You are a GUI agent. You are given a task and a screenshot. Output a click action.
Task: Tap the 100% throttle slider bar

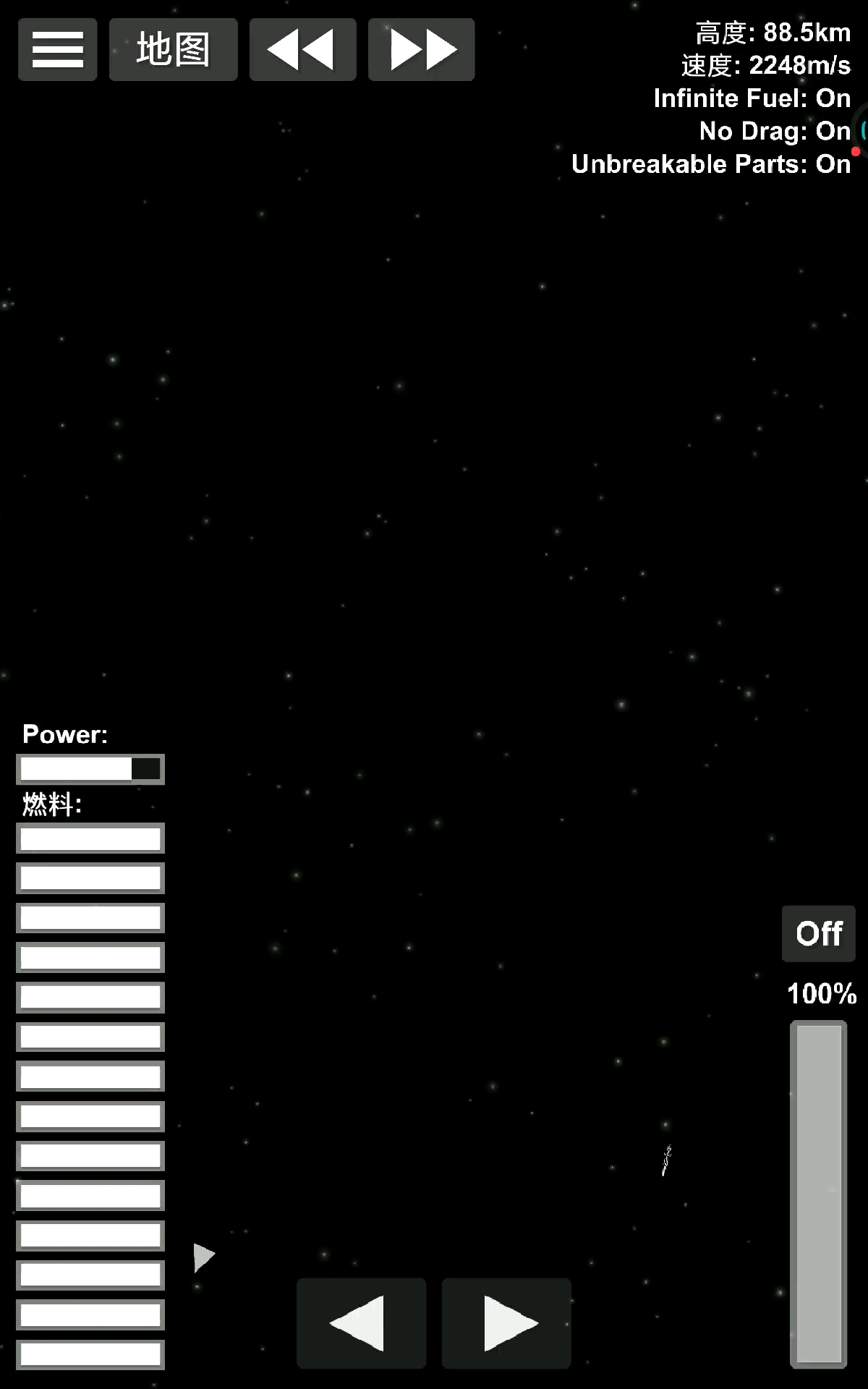click(819, 1194)
